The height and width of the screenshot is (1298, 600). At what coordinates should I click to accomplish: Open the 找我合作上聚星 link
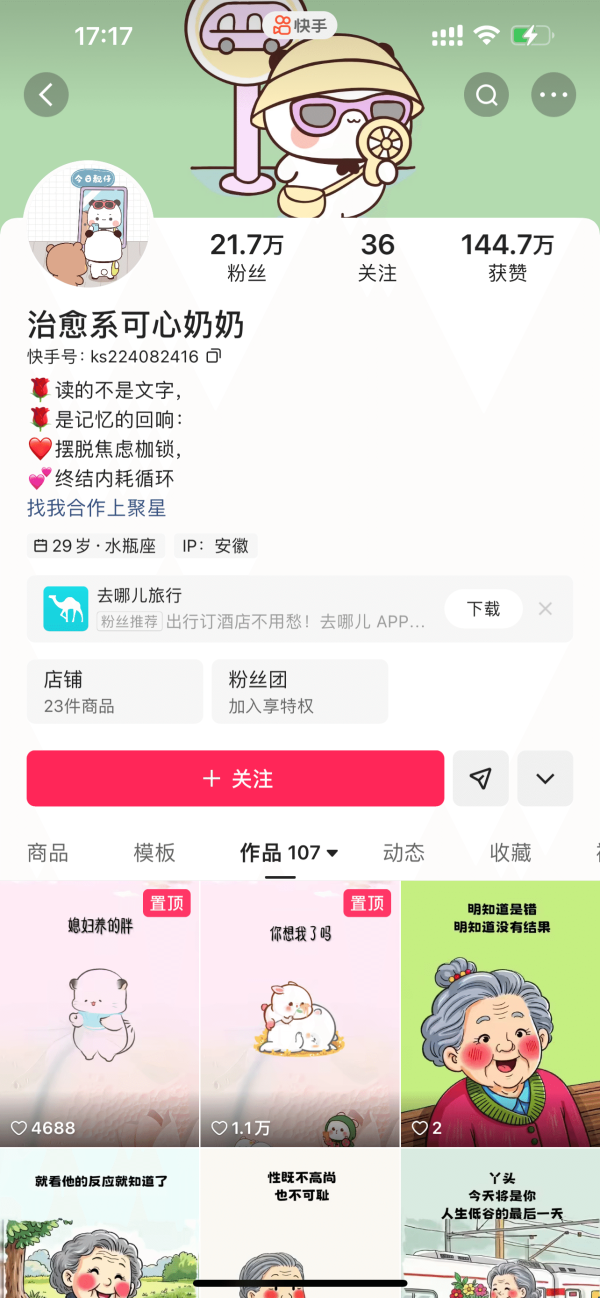coord(97,508)
